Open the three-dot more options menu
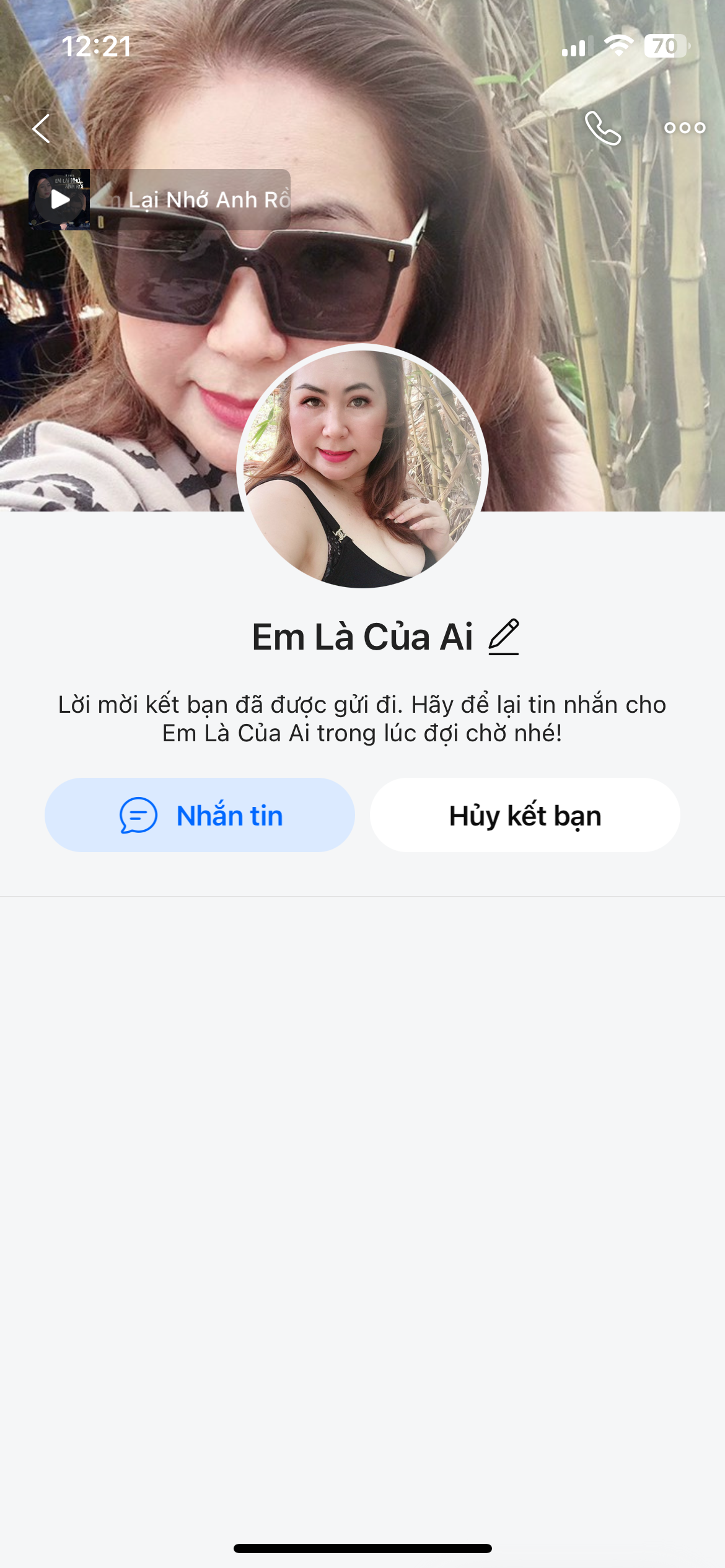725x1568 pixels. pos(685,128)
